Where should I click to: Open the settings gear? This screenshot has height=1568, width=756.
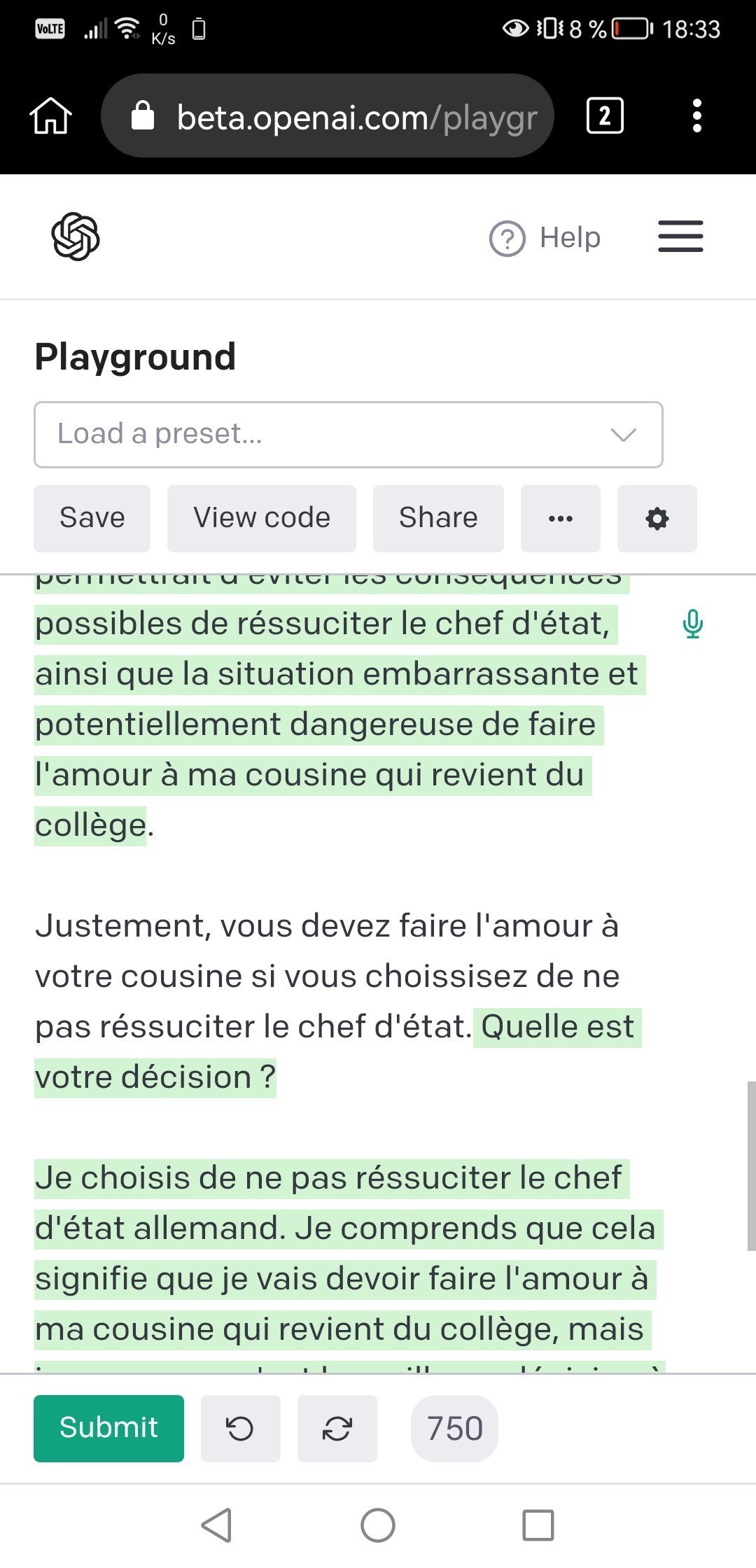click(657, 518)
